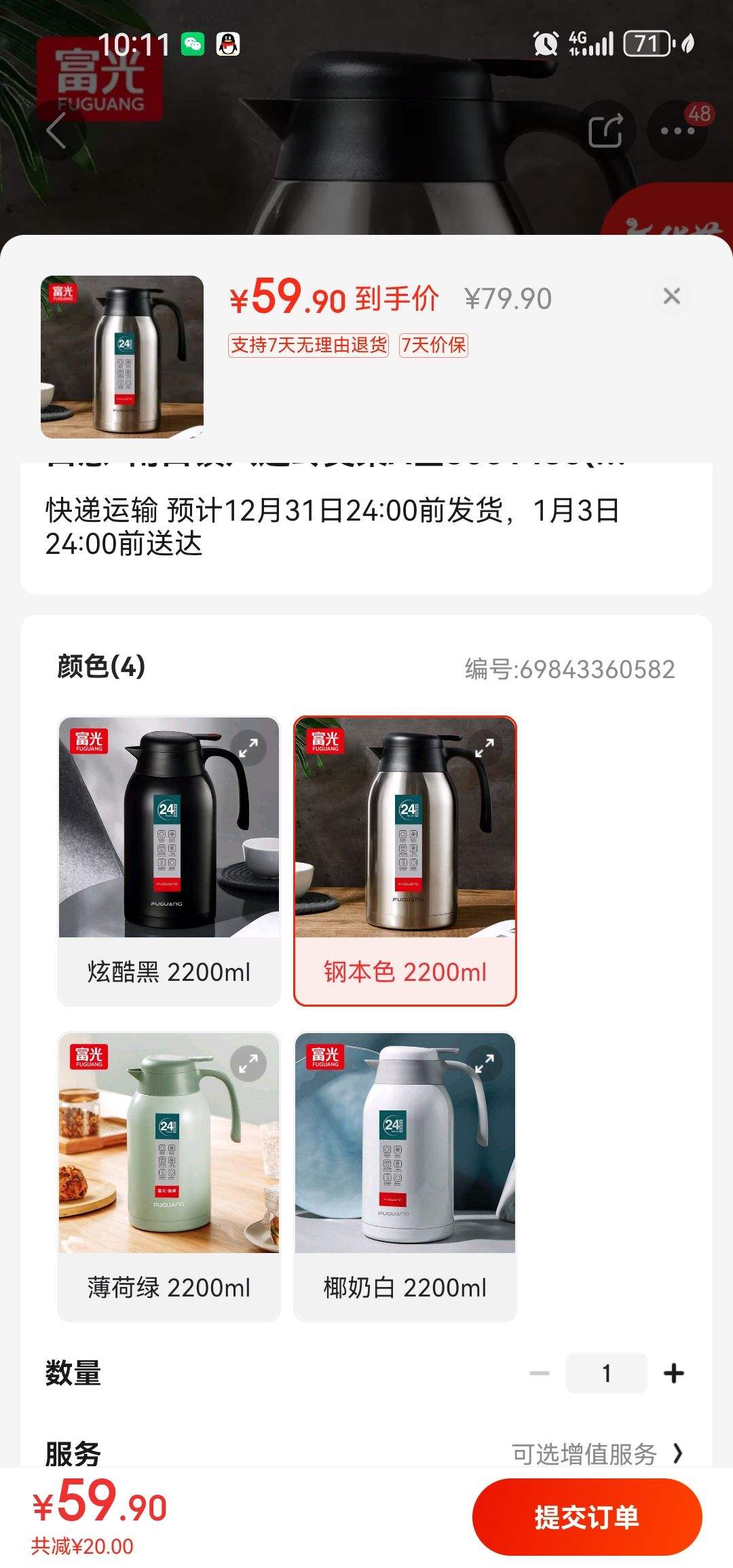Tap the alarm clock status bar icon
The height and width of the screenshot is (1568, 733).
[546, 42]
